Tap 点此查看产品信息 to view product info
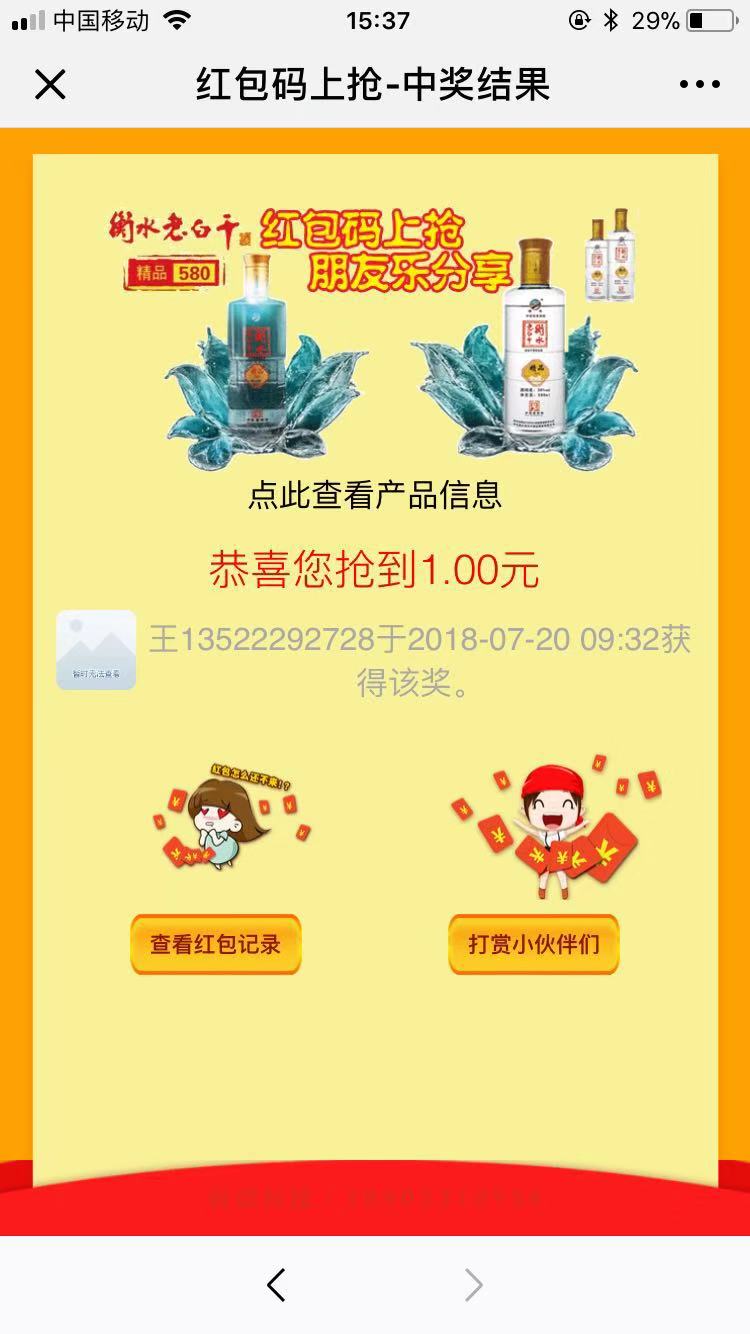This screenshot has width=750, height=1334. click(374, 495)
